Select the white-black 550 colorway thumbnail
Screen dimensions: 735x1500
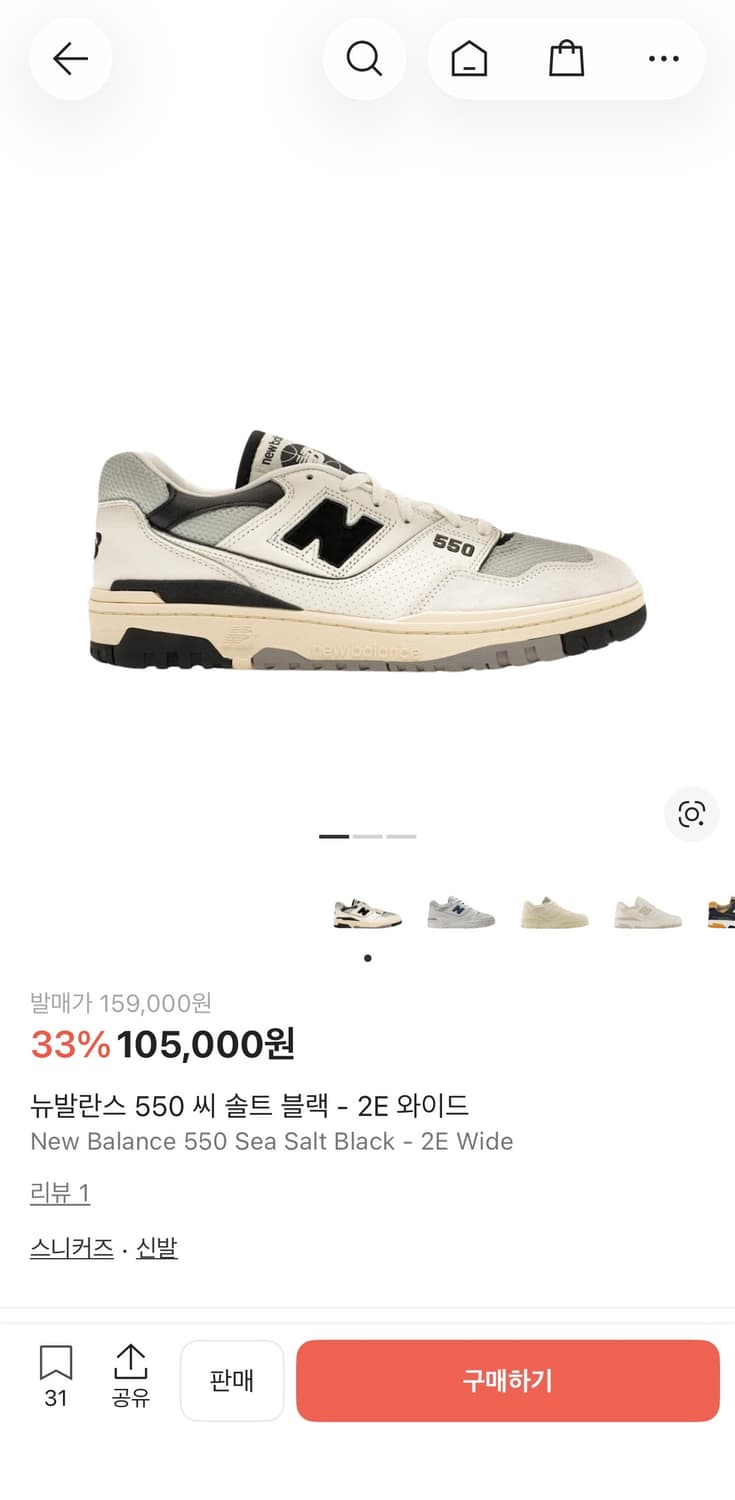(x=367, y=913)
